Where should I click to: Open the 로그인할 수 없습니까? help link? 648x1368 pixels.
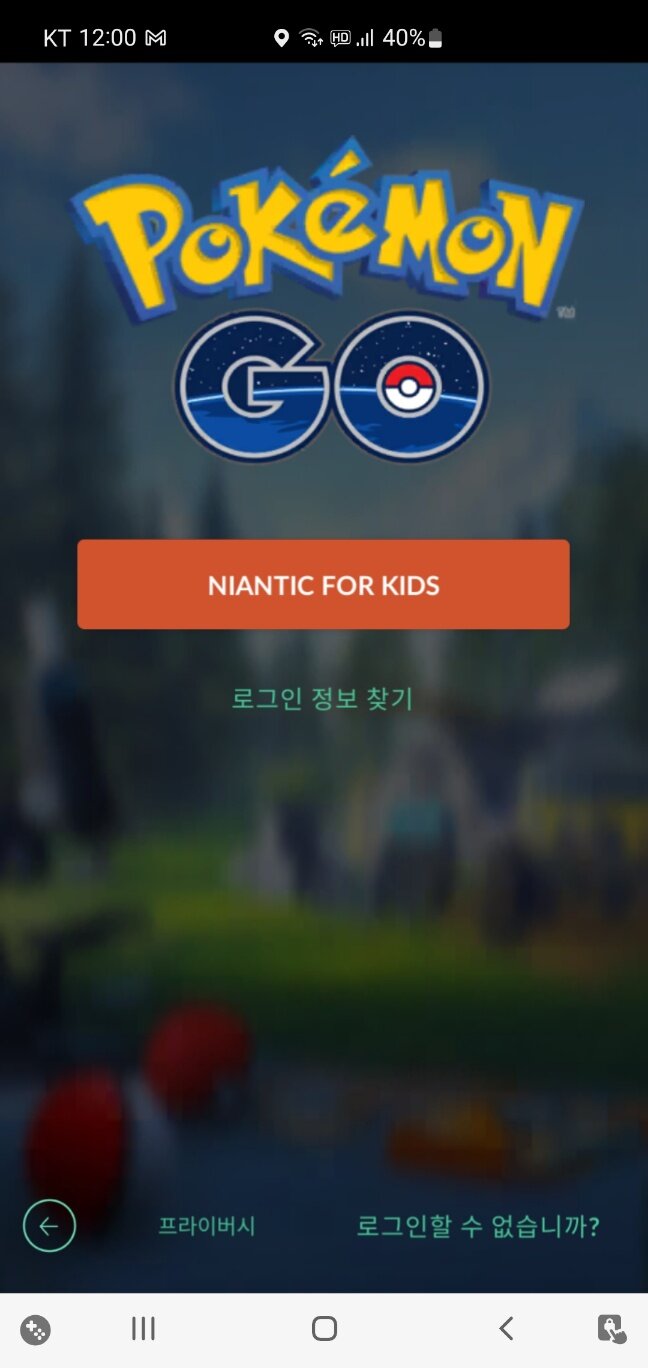coord(478,1226)
